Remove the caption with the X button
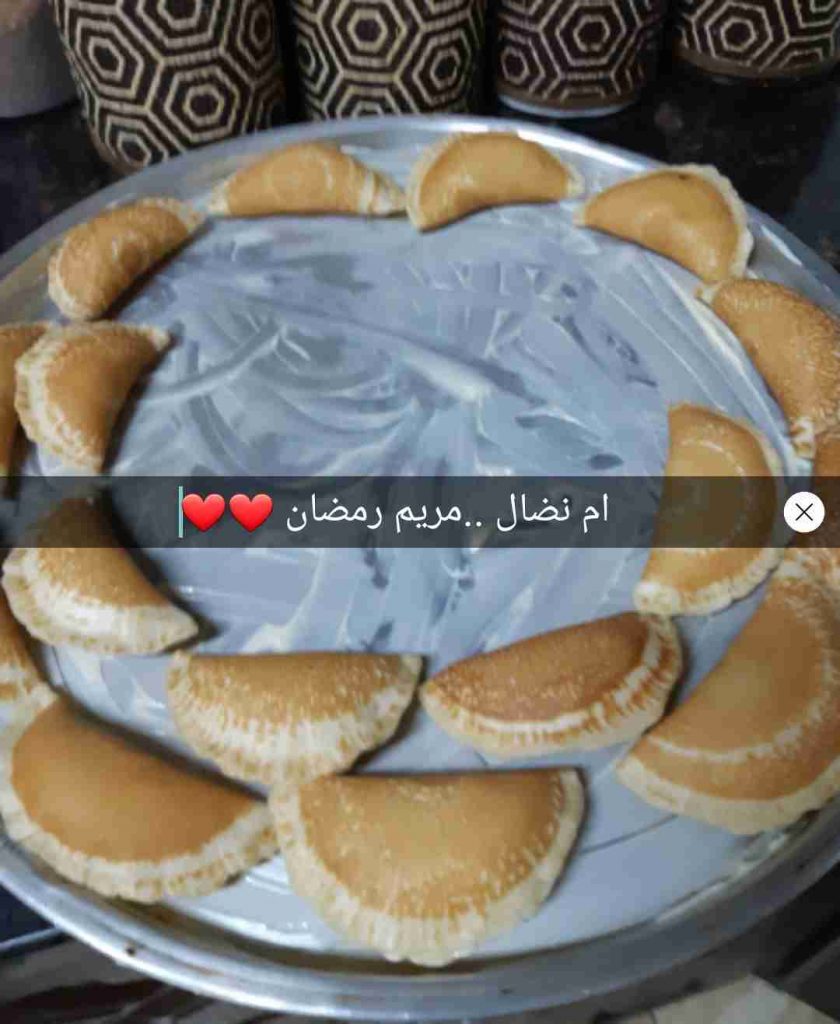Screen dimensions: 840x1024 click(x=804, y=513)
